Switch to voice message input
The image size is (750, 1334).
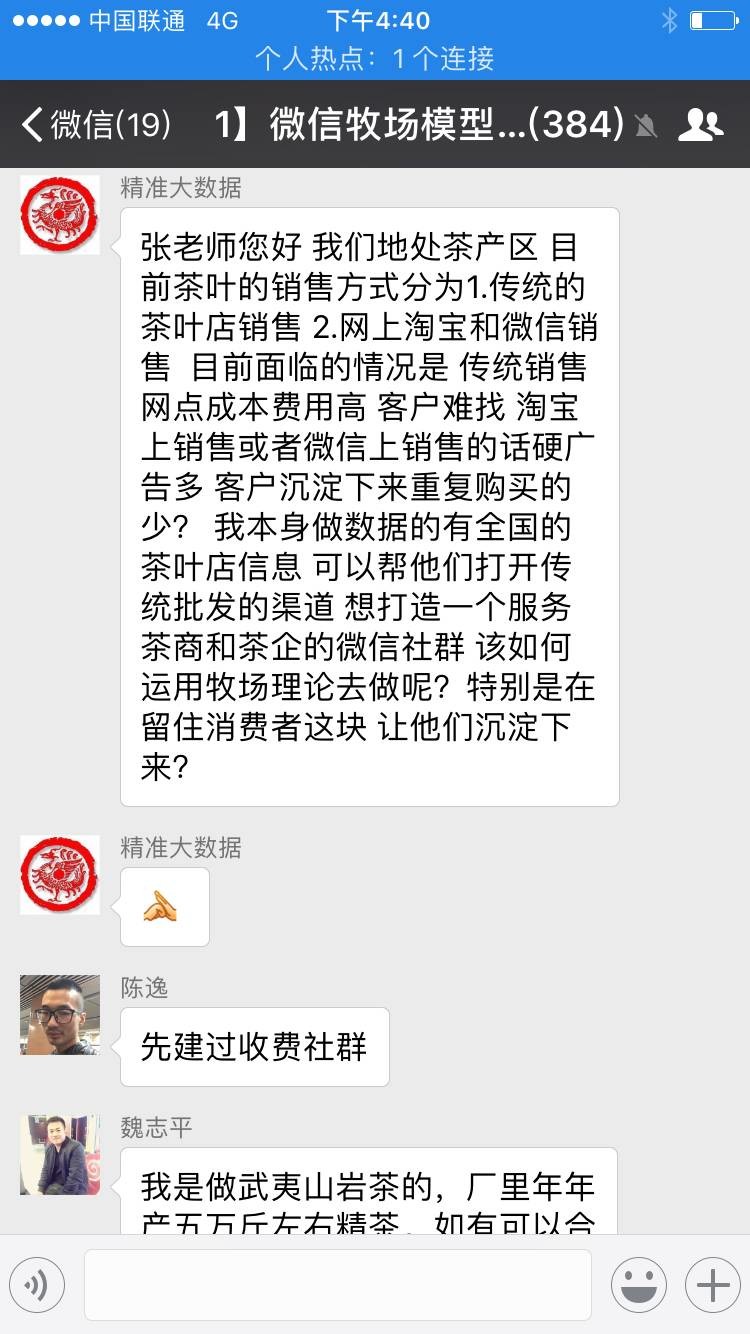coord(37,1285)
